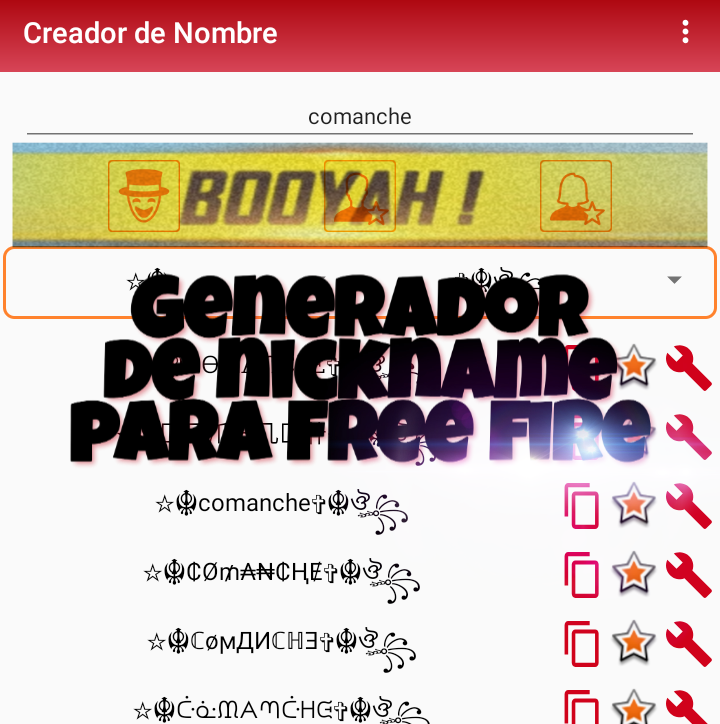The height and width of the screenshot is (724, 720).
Task: Tap the wrench icon beside the topmost nickname row
Action: pyautogui.click(x=689, y=366)
